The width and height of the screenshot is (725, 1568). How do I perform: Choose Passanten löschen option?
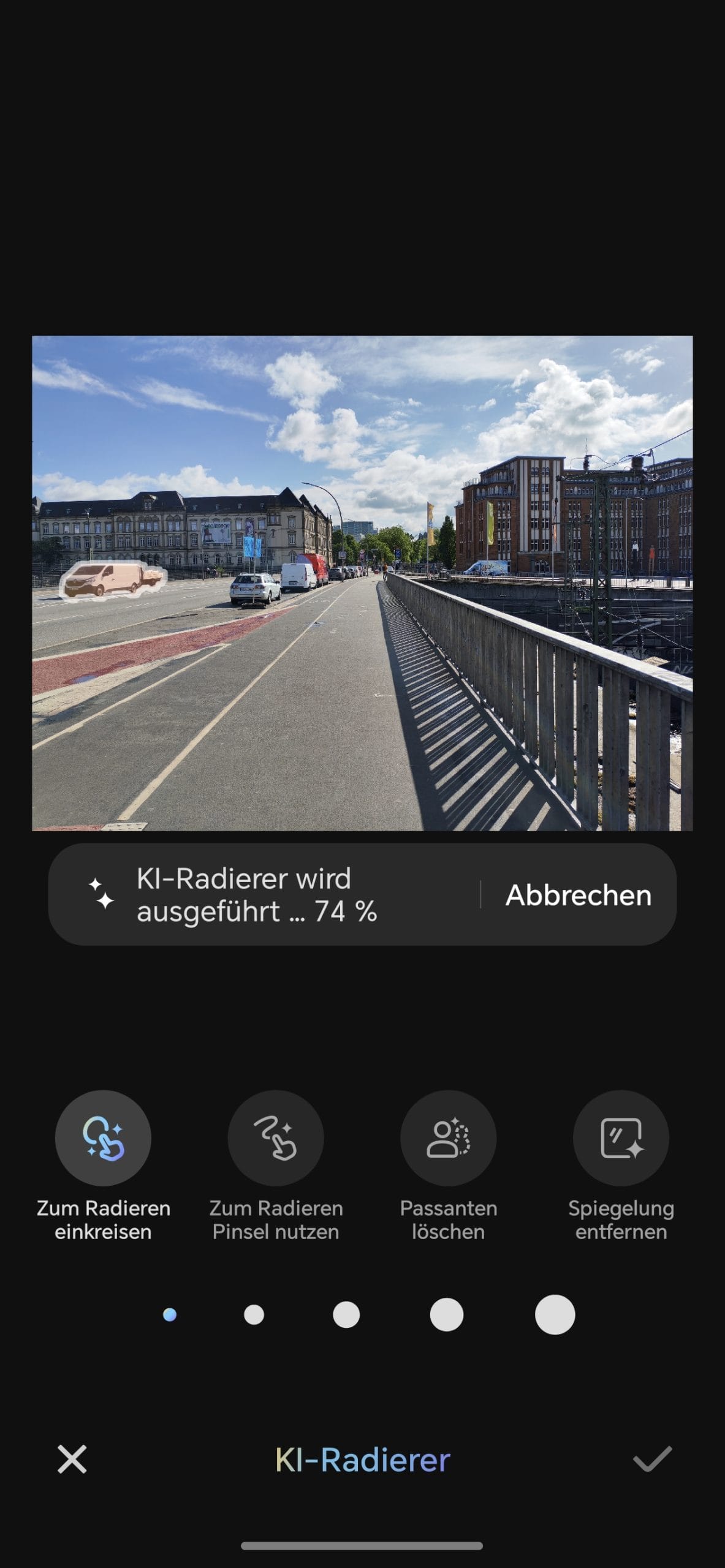[x=448, y=1137]
